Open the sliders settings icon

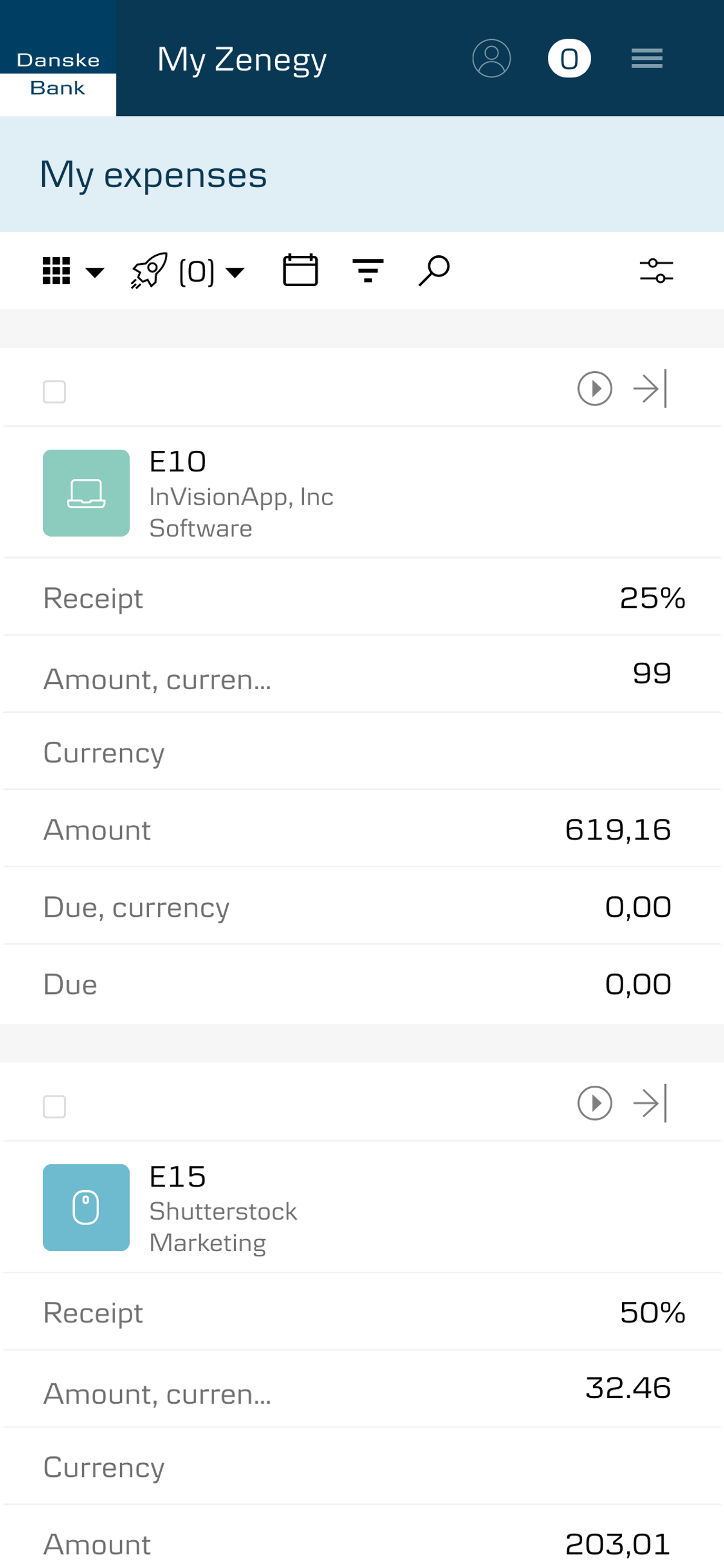(656, 271)
